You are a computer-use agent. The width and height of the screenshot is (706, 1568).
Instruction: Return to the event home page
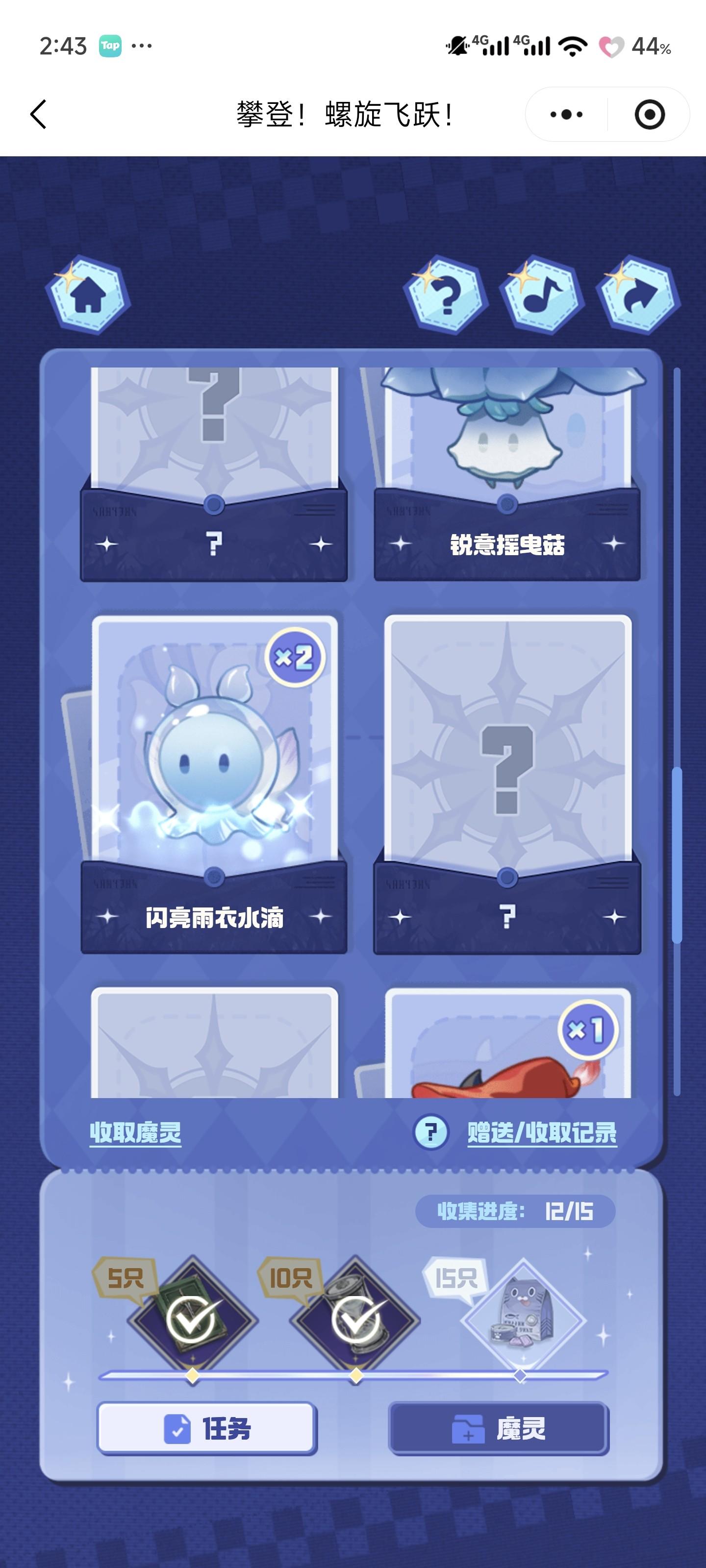coord(88,297)
